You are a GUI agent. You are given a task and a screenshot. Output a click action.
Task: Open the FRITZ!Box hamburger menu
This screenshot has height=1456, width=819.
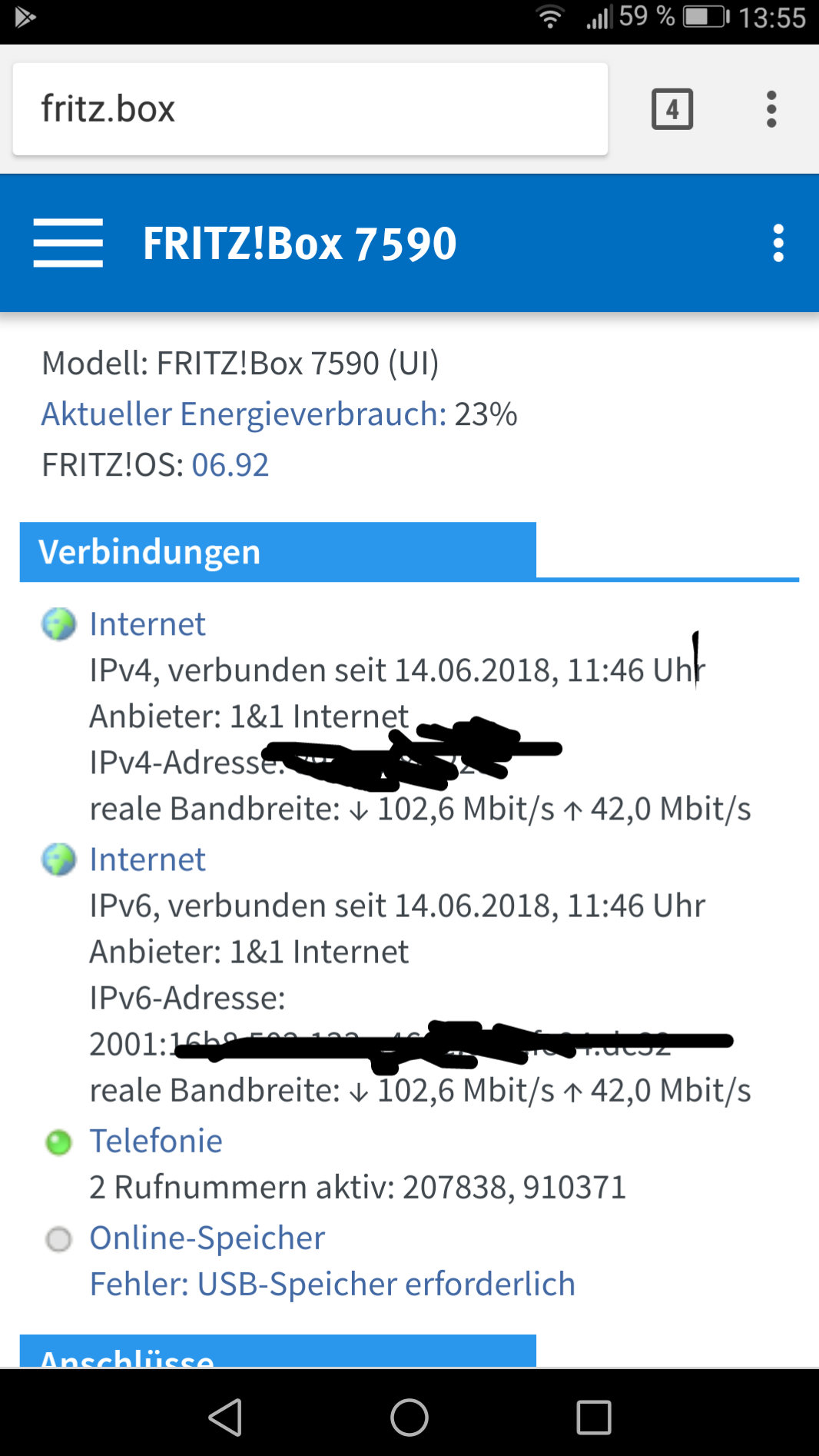pos(68,243)
